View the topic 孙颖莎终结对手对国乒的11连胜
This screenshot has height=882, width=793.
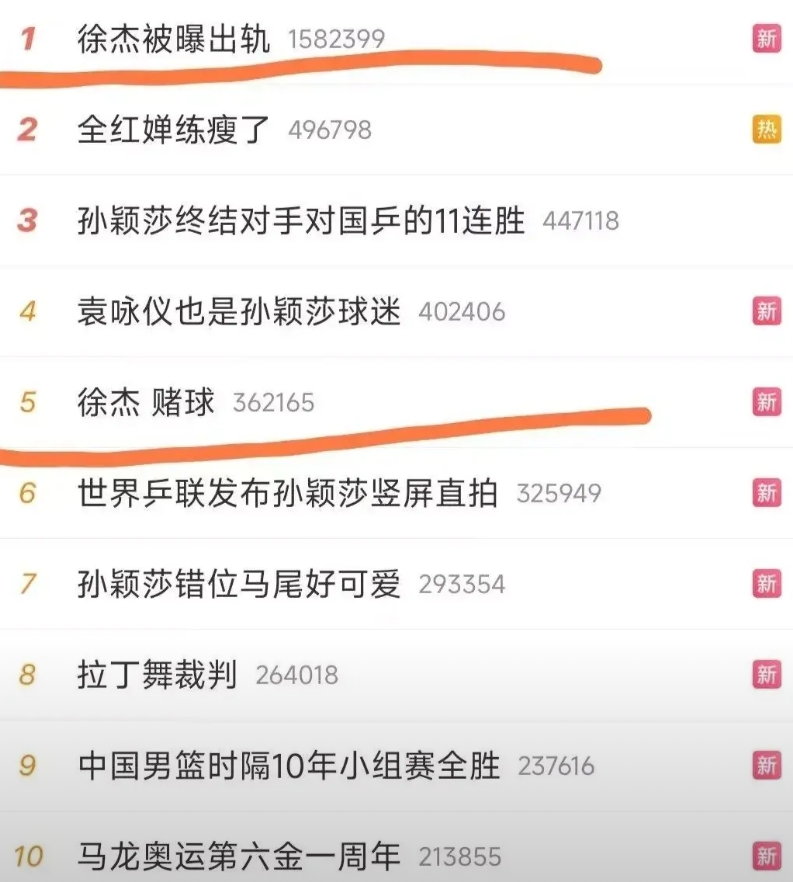pos(301,220)
